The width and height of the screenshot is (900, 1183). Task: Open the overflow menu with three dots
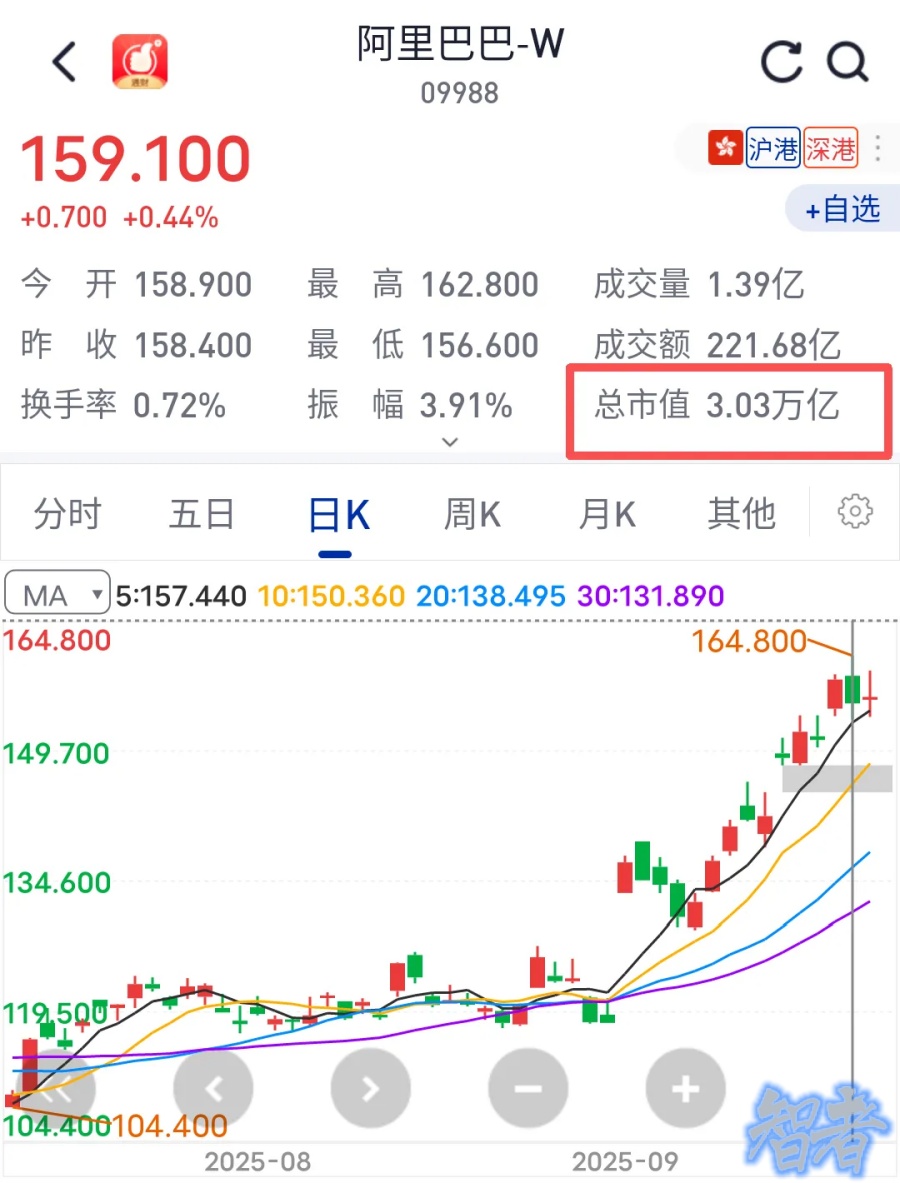877,148
